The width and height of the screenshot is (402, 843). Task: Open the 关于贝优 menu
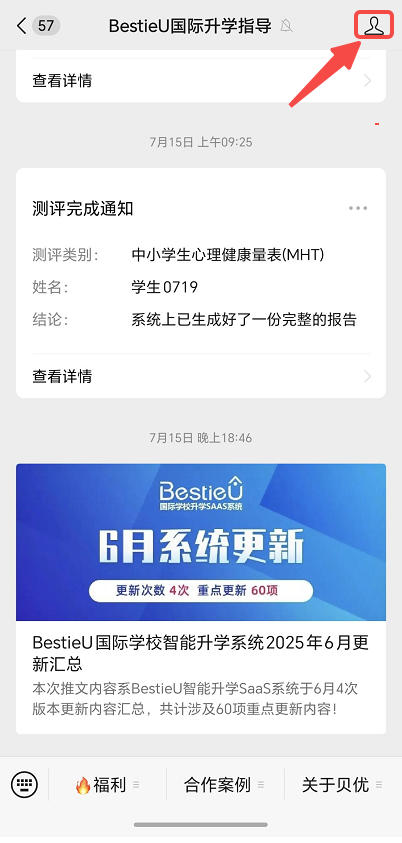[342, 785]
